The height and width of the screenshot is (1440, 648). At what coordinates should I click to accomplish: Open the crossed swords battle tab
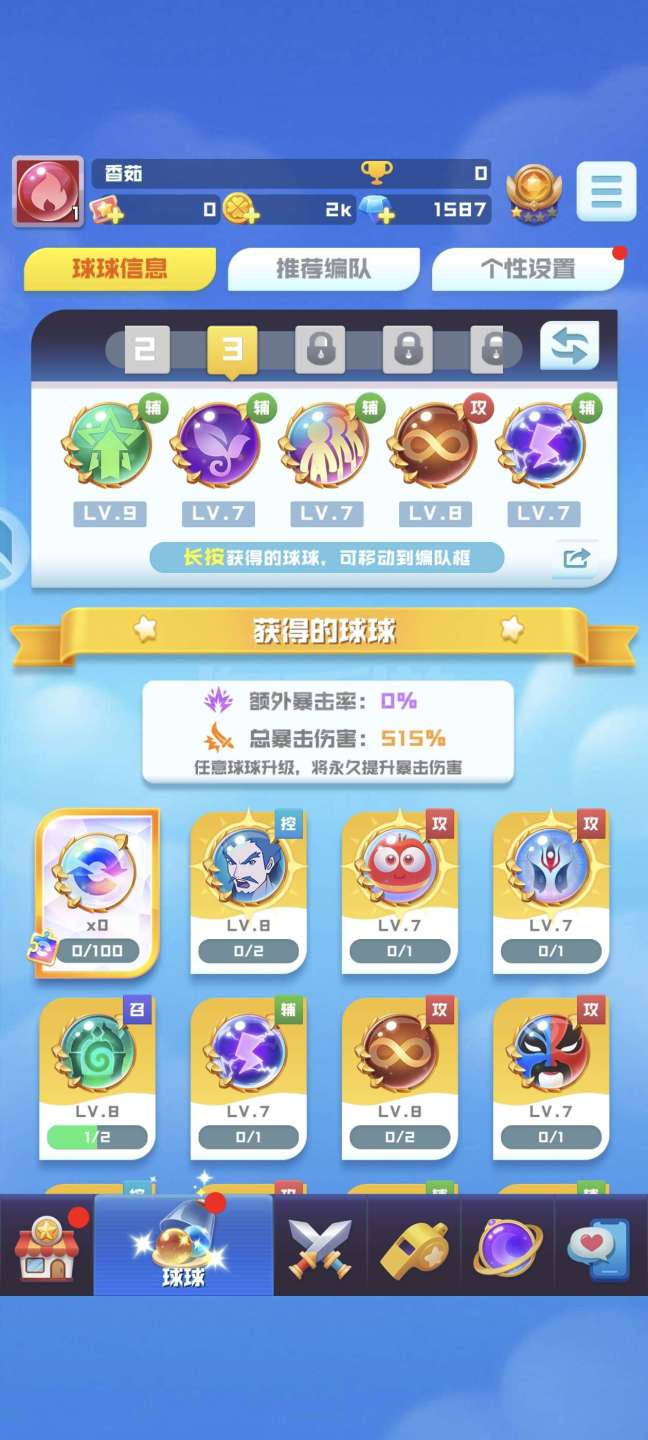coord(320,1247)
